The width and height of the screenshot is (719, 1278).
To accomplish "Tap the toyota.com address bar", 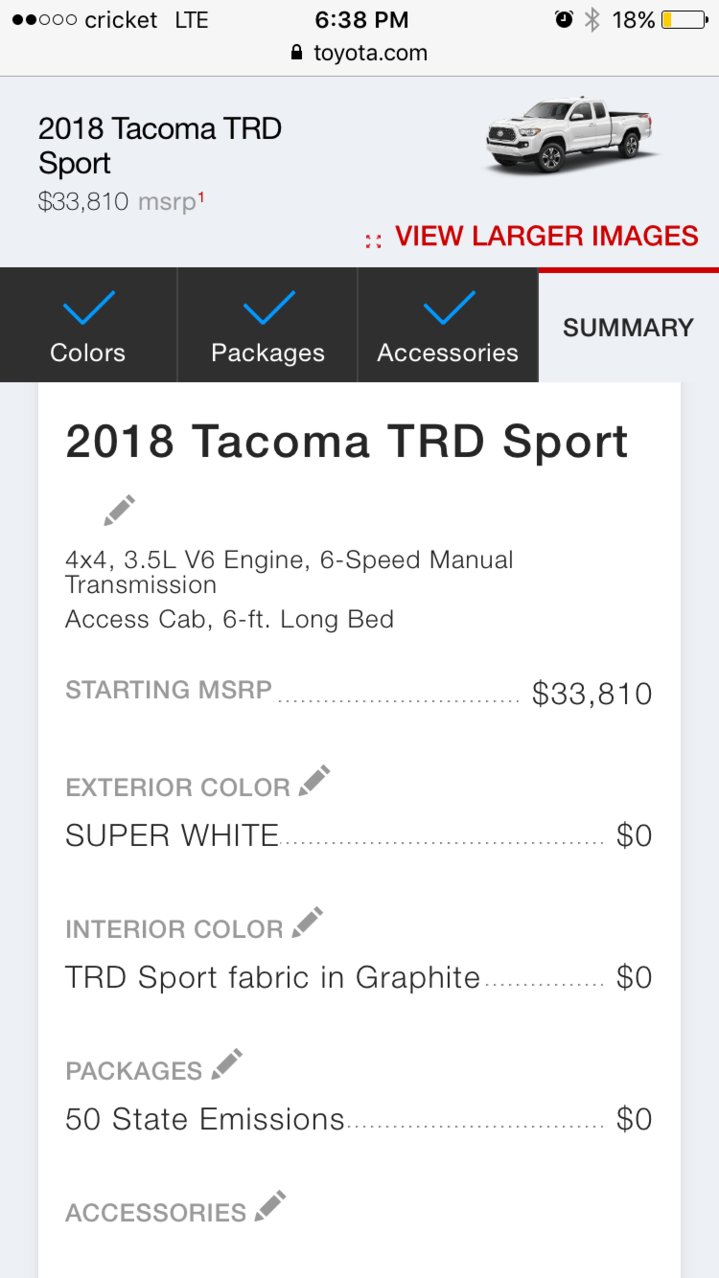I will point(359,53).
